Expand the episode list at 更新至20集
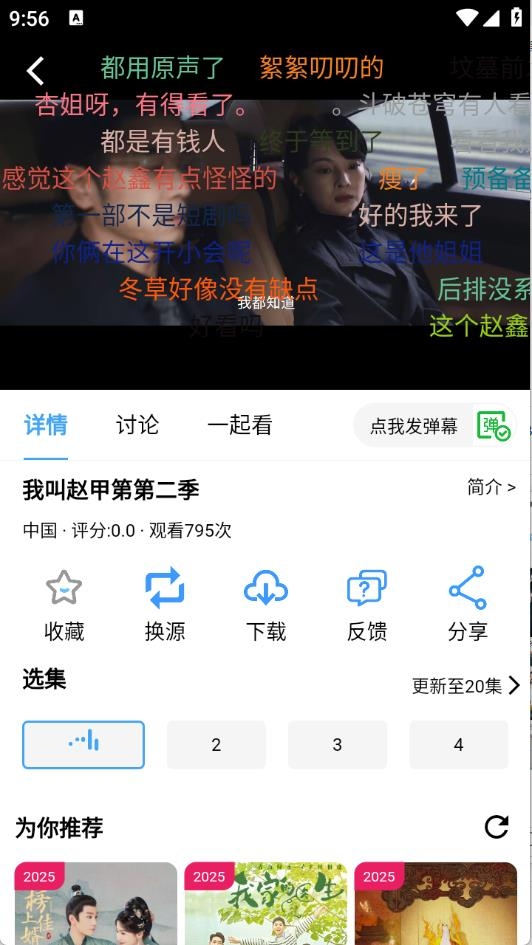 [466, 686]
